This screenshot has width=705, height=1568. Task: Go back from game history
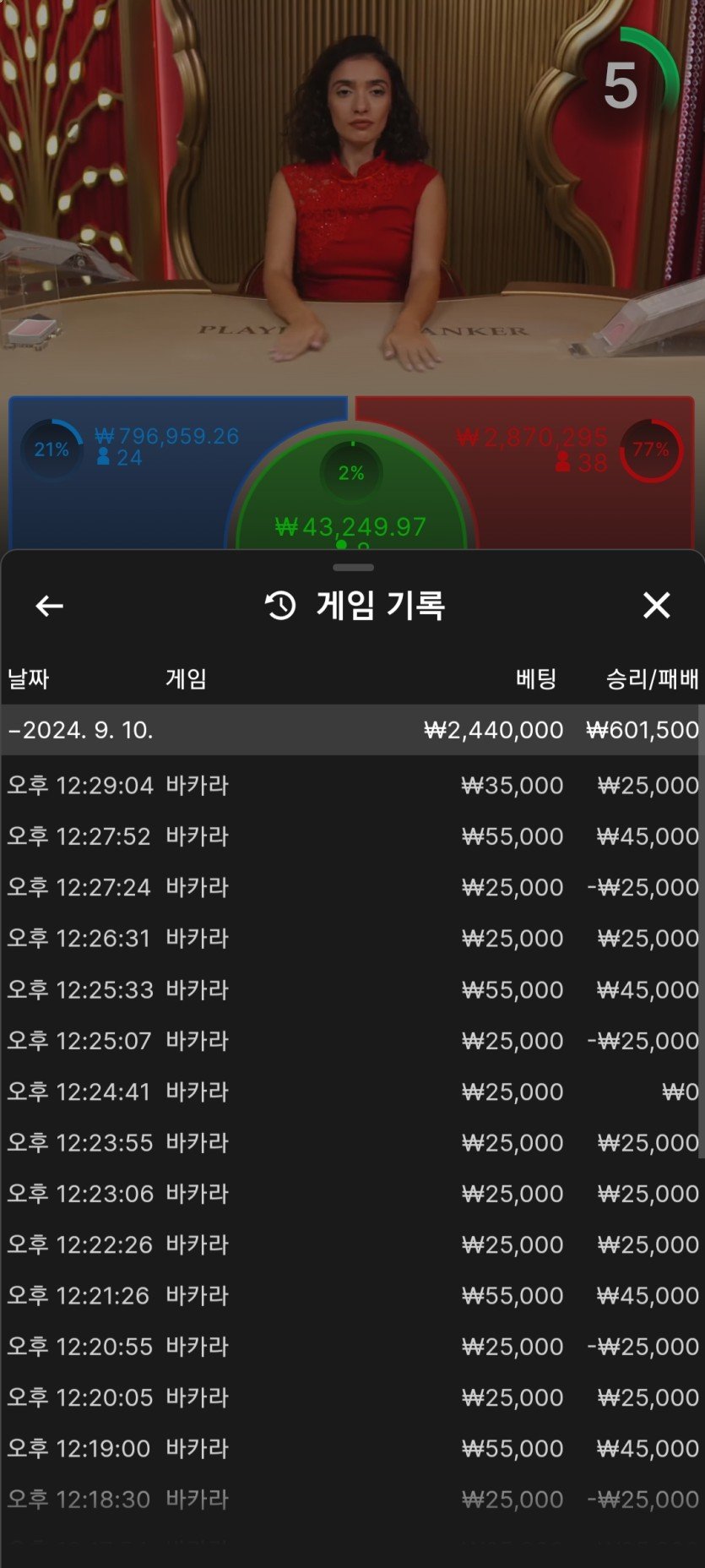click(49, 606)
